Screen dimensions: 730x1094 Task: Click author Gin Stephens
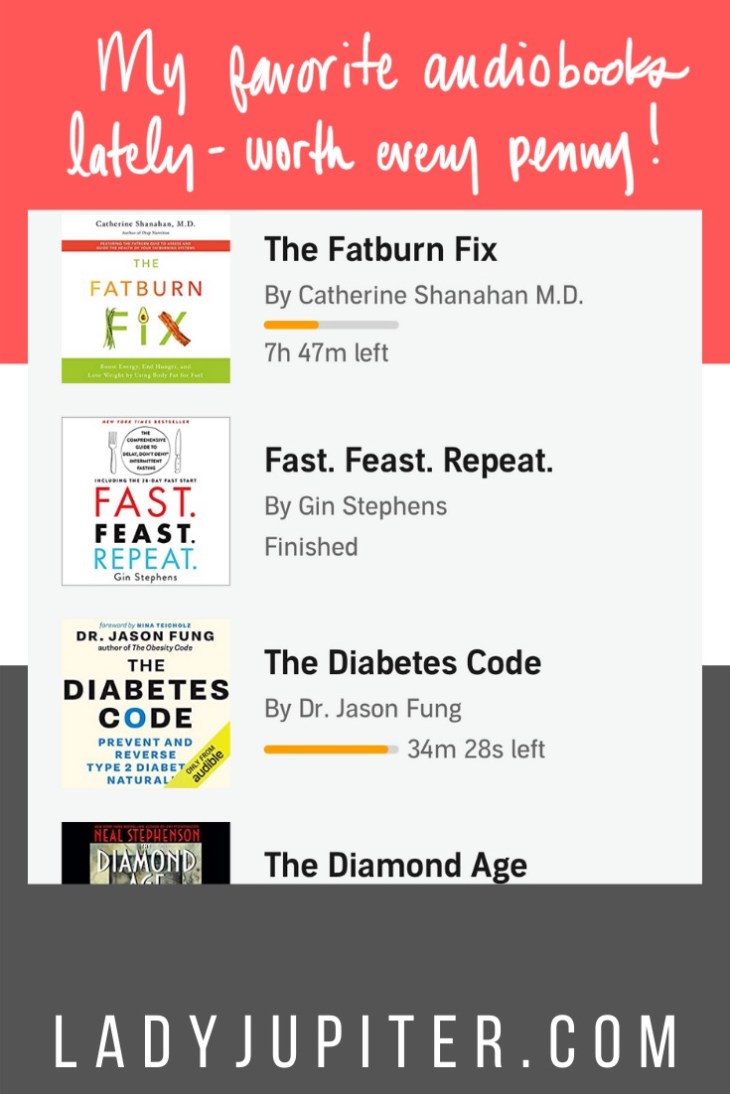point(355,506)
